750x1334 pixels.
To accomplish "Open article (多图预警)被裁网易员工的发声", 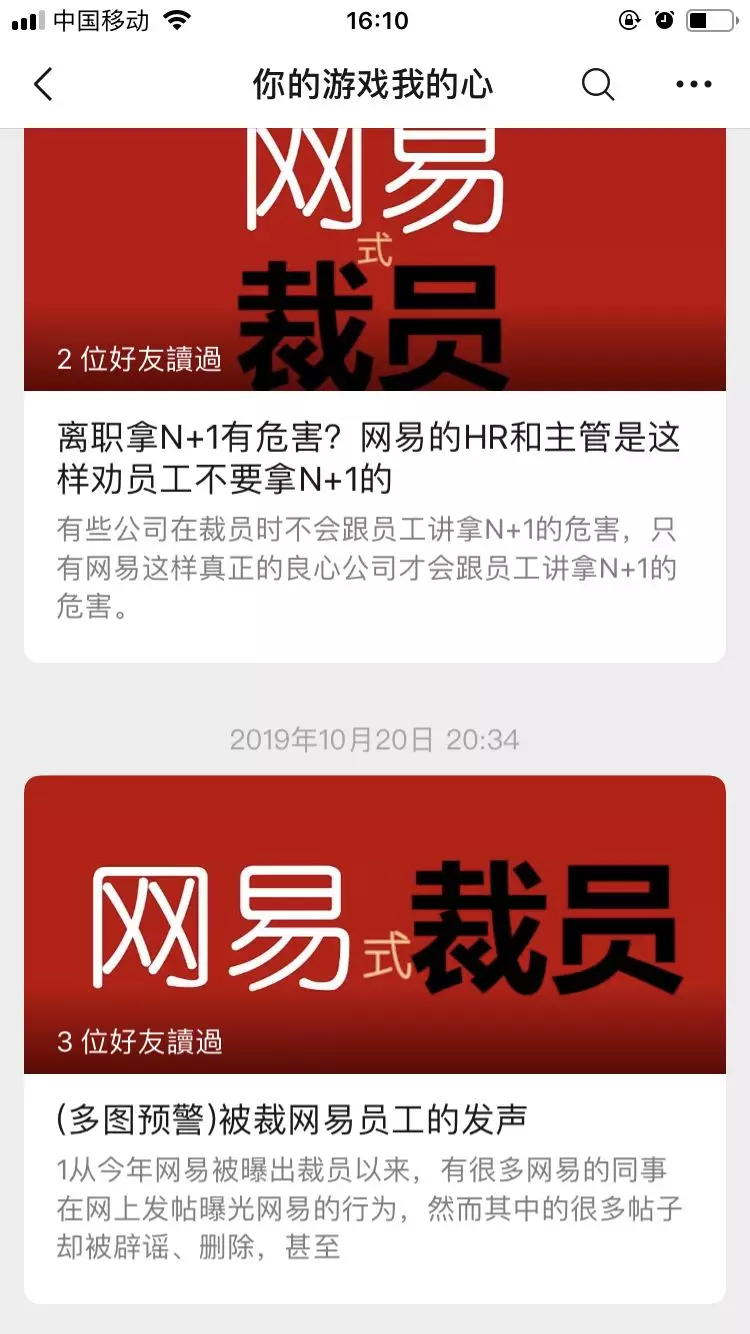I will [292, 1119].
